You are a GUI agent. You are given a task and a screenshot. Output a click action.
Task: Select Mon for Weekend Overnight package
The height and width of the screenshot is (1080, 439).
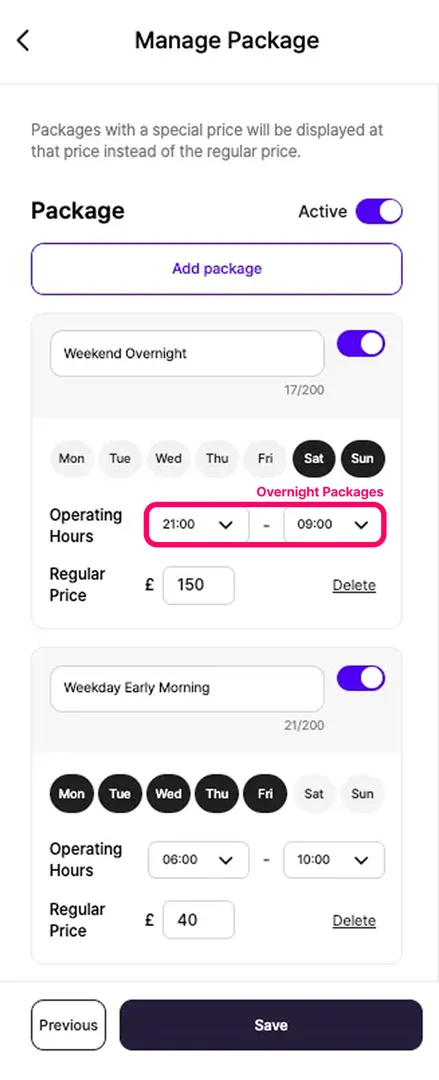(x=72, y=459)
